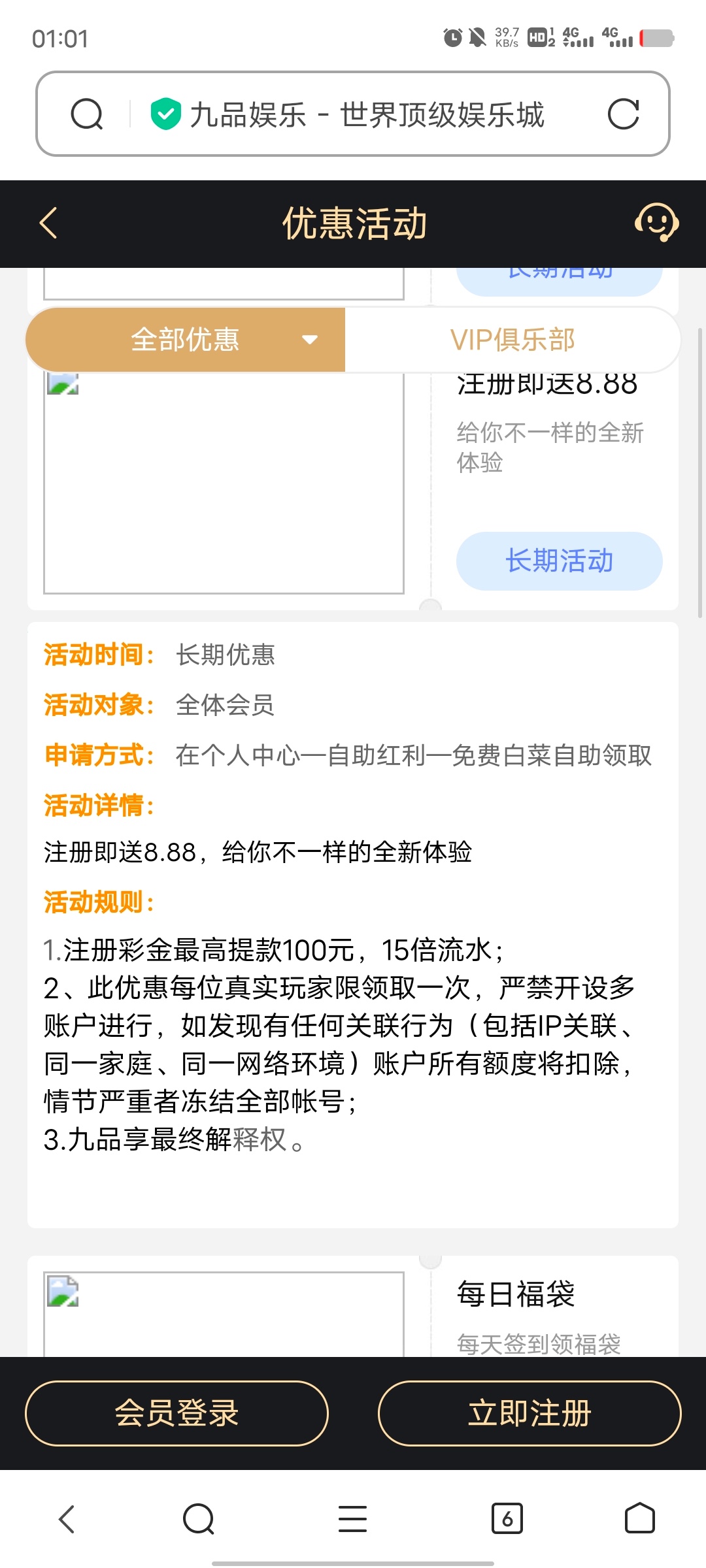Open search from the bottom browser toolbar

tap(199, 1518)
